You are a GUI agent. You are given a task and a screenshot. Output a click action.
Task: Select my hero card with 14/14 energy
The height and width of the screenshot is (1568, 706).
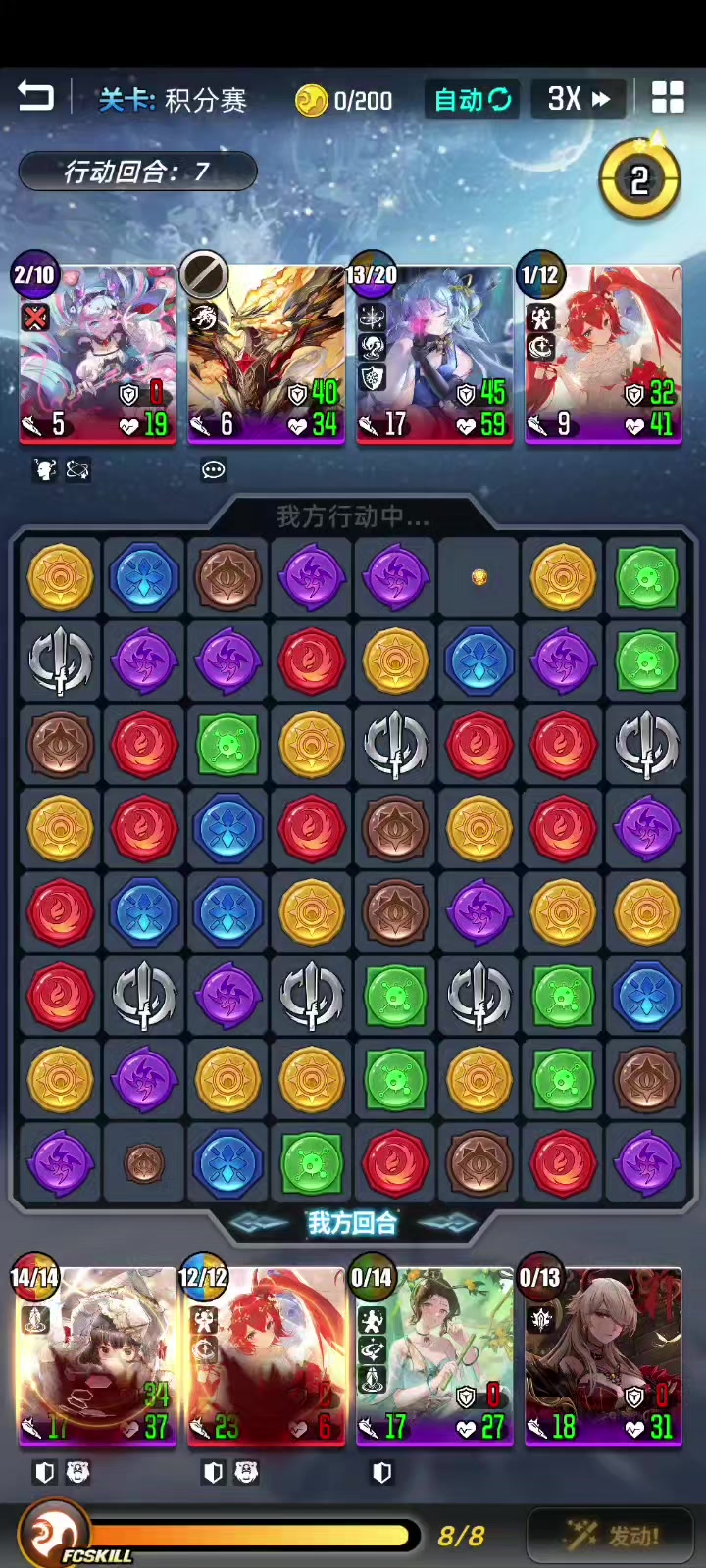point(98,1357)
